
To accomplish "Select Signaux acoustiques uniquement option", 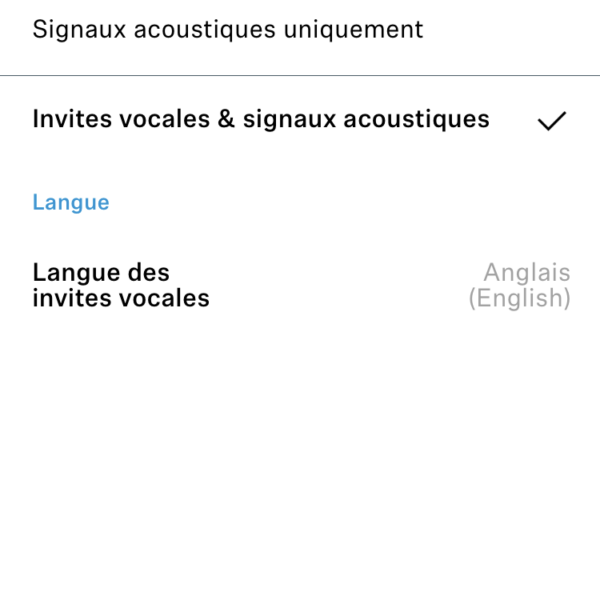I will pyautogui.click(x=228, y=30).
